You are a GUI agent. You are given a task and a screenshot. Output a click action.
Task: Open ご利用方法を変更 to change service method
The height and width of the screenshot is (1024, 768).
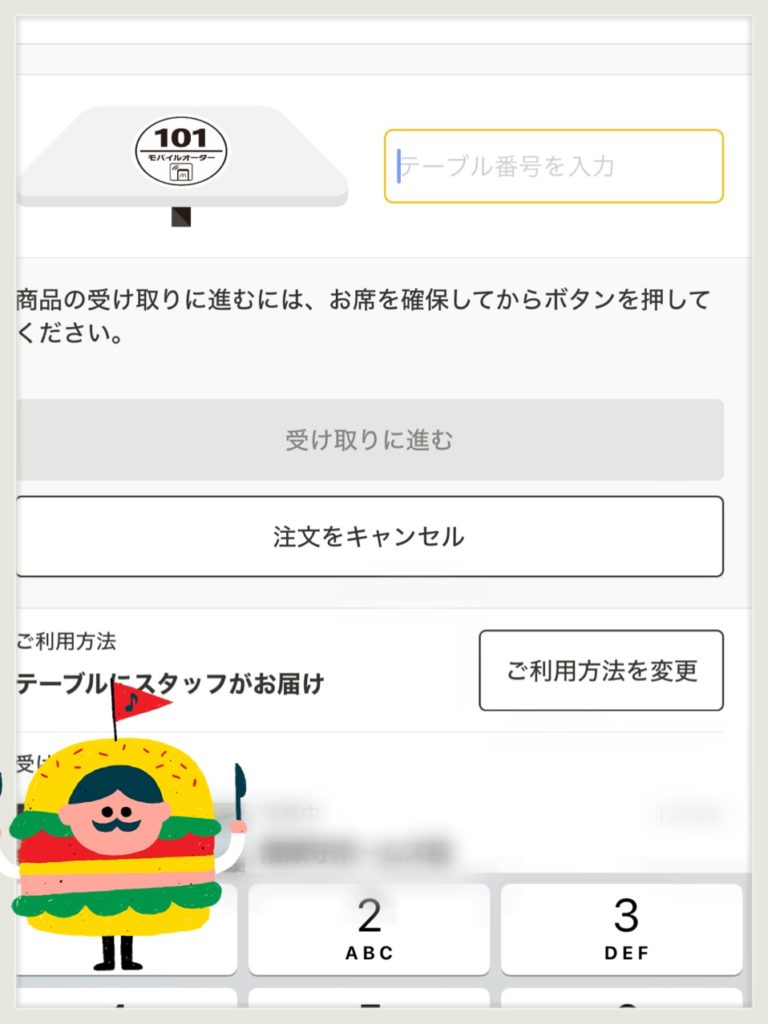click(x=600, y=671)
